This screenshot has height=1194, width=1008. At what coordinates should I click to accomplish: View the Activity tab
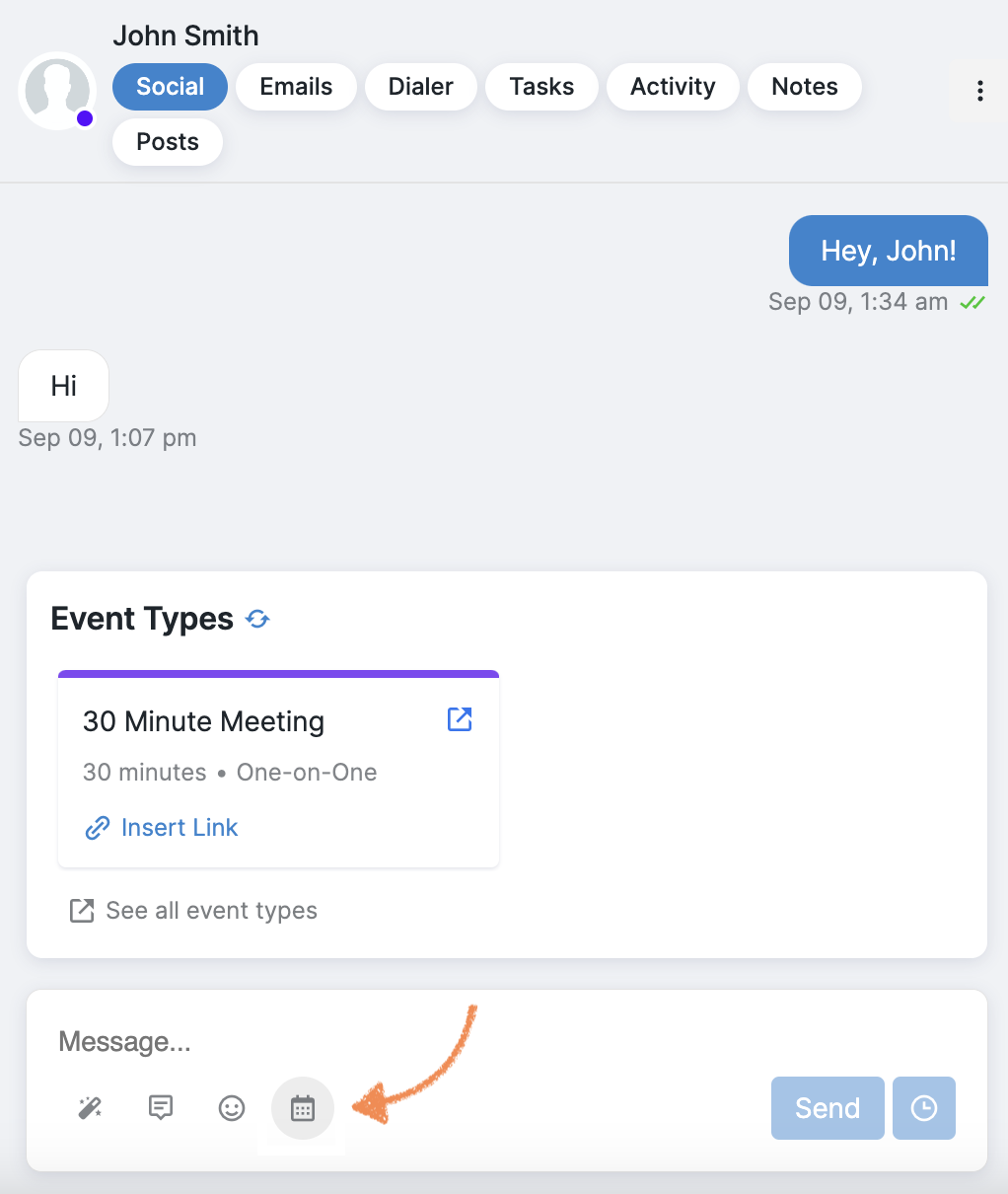(673, 87)
